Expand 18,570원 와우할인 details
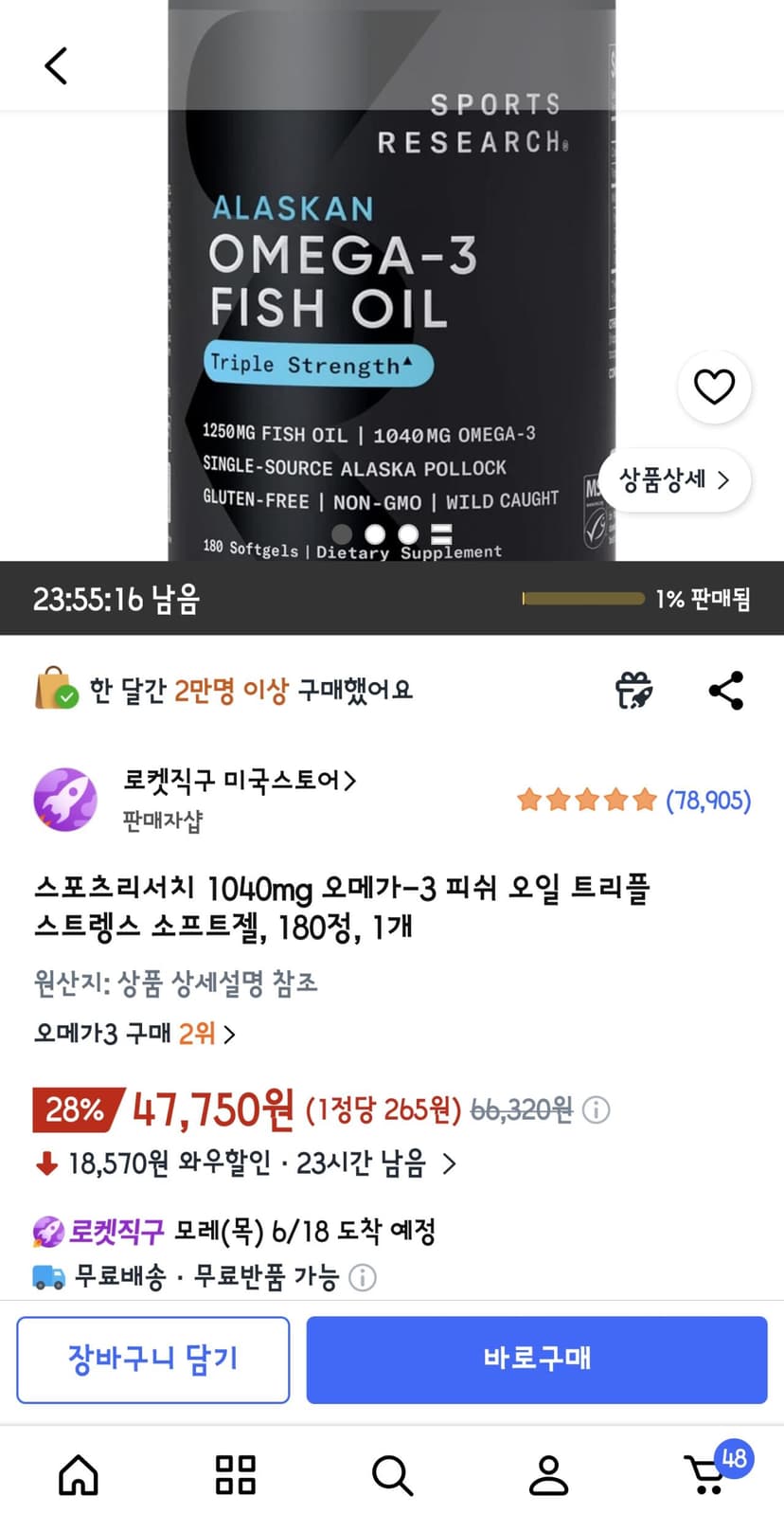This screenshot has width=784, height=1532. pos(247,1163)
